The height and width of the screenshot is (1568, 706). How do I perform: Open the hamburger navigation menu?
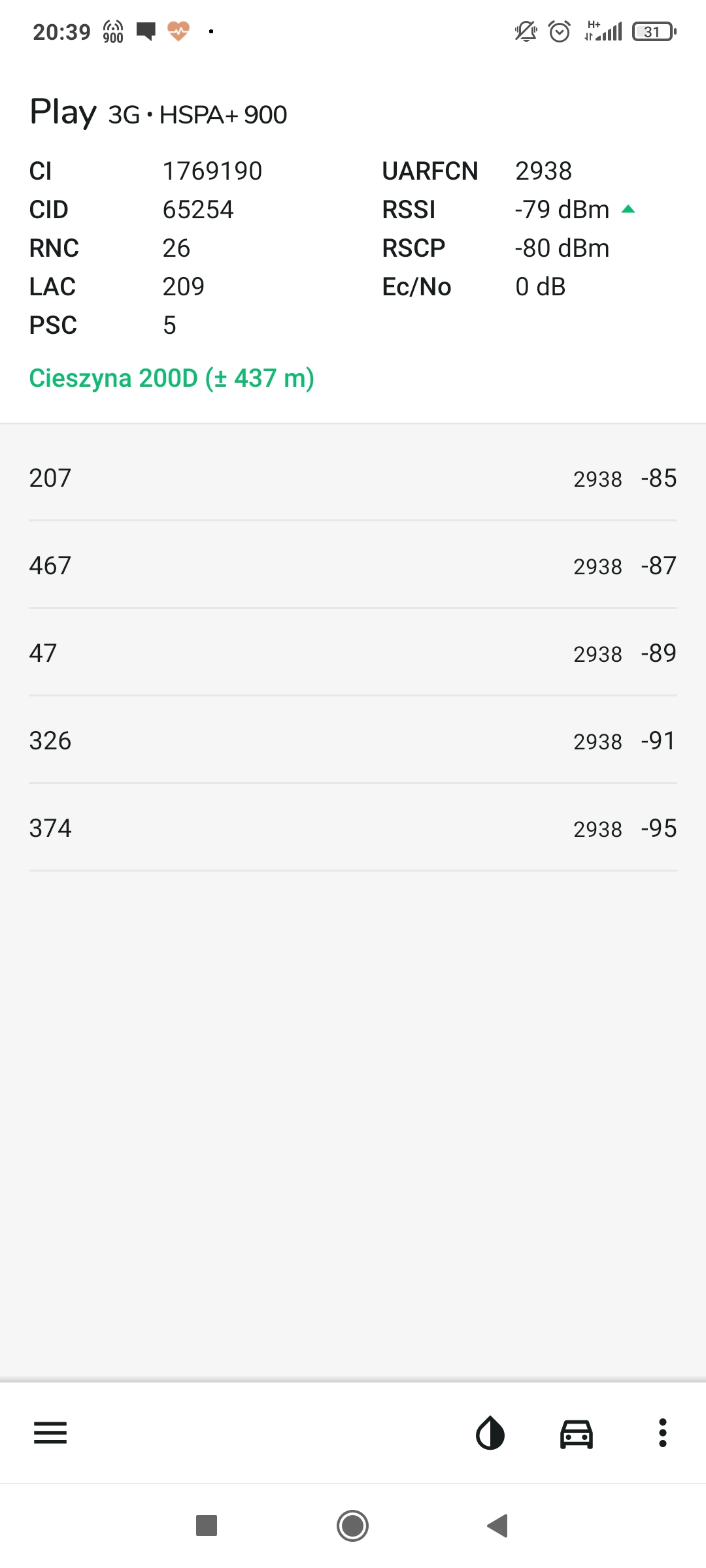50,1433
